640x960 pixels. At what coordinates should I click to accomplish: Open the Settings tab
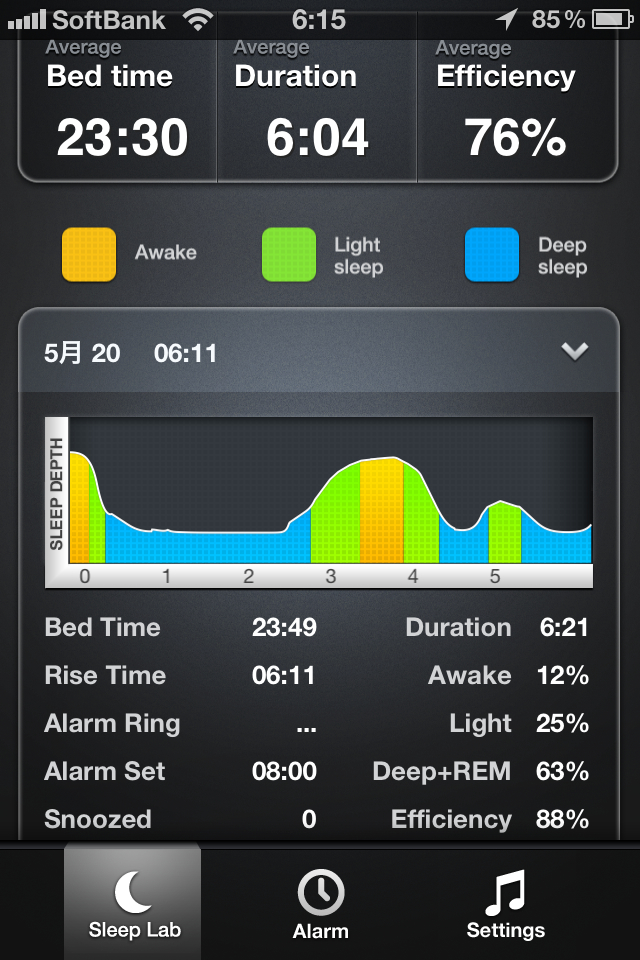pos(505,903)
